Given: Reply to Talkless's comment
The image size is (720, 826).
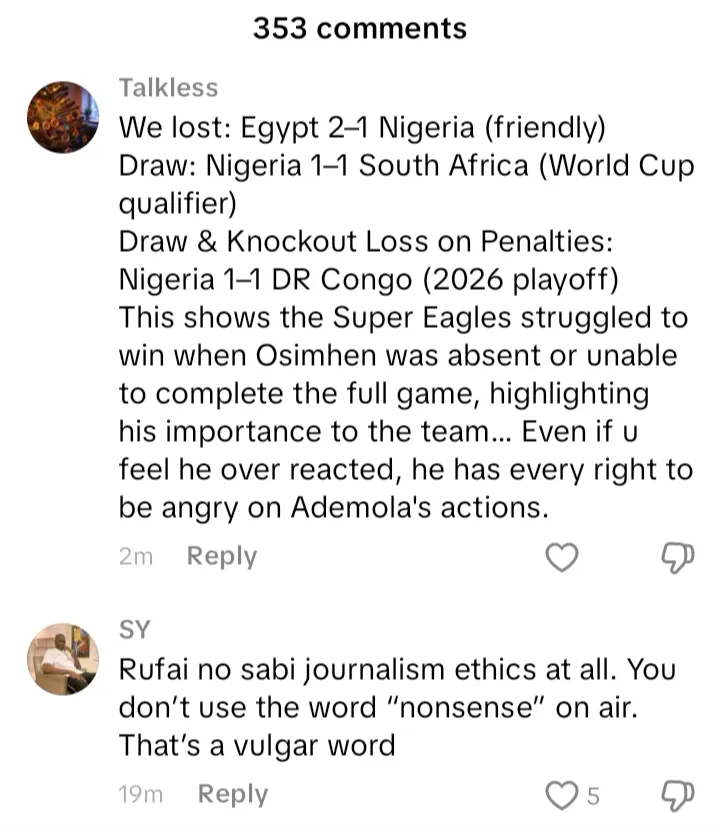Looking at the screenshot, I should pyautogui.click(x=222, y=556).
